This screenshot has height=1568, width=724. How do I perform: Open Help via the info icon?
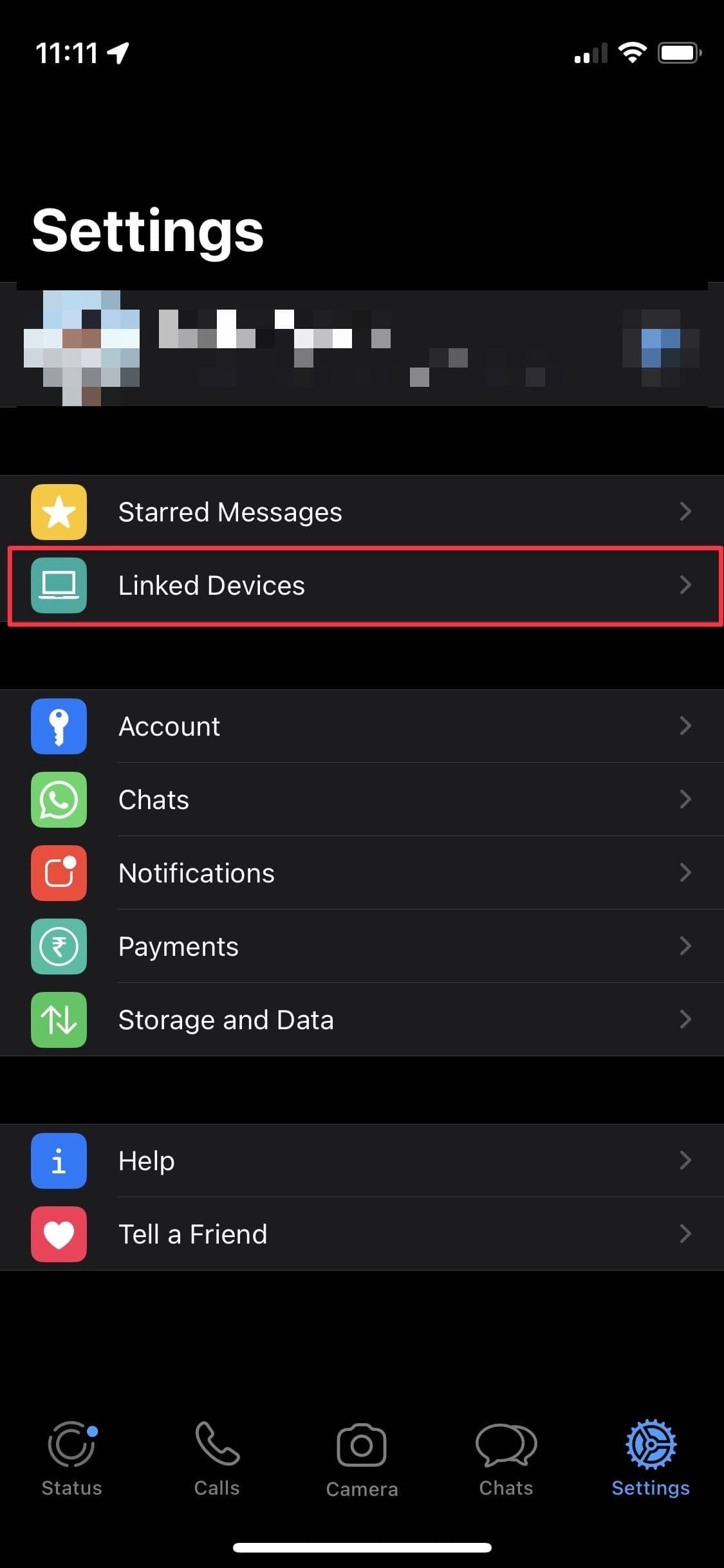[59, 1161]
